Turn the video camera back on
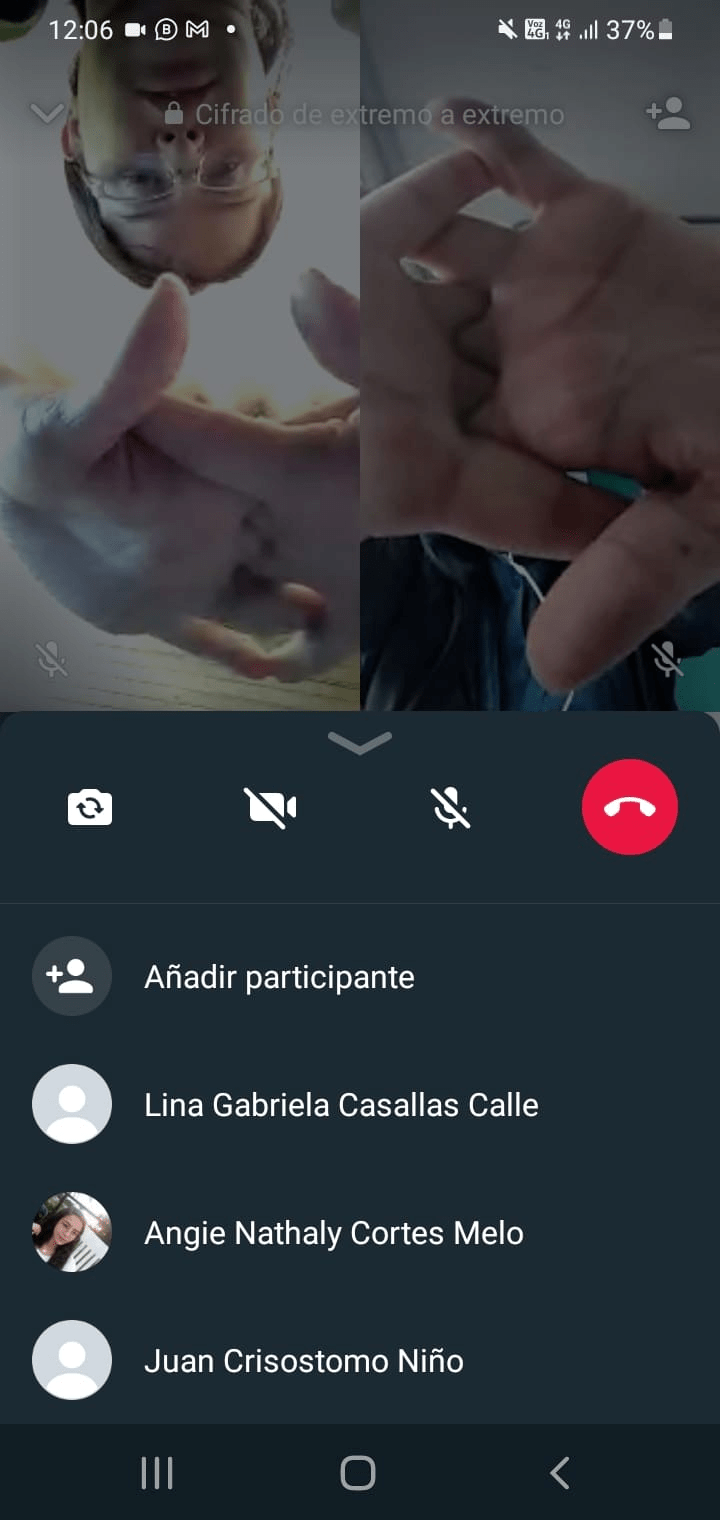The image size is (720, 1520). (271, 807)
